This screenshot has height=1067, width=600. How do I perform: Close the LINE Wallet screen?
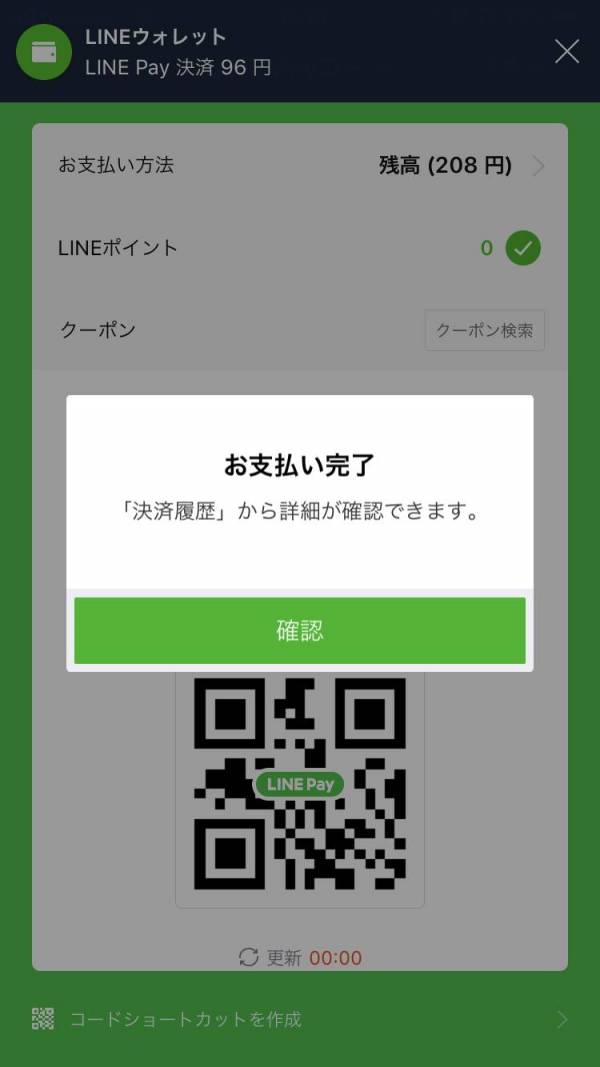567,51
